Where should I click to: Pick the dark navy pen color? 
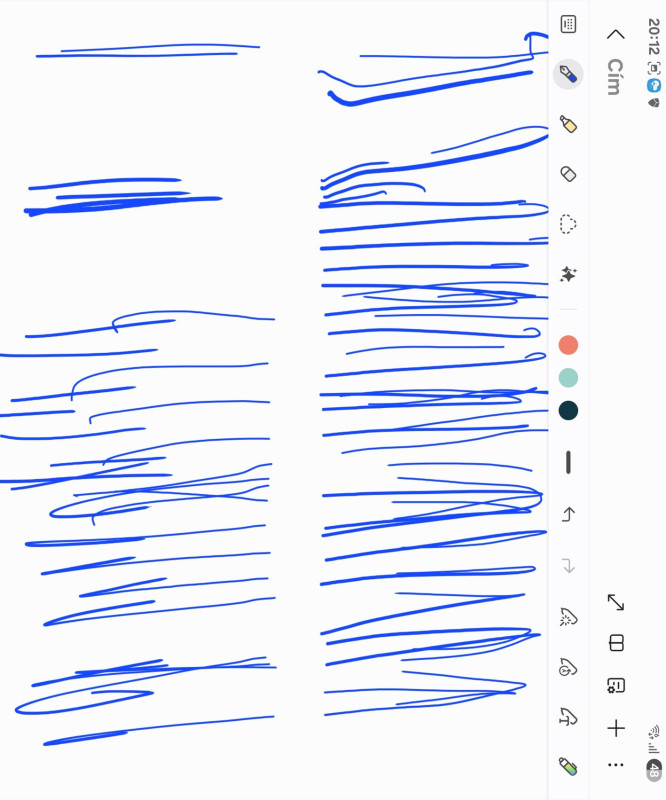coord(568,410)
